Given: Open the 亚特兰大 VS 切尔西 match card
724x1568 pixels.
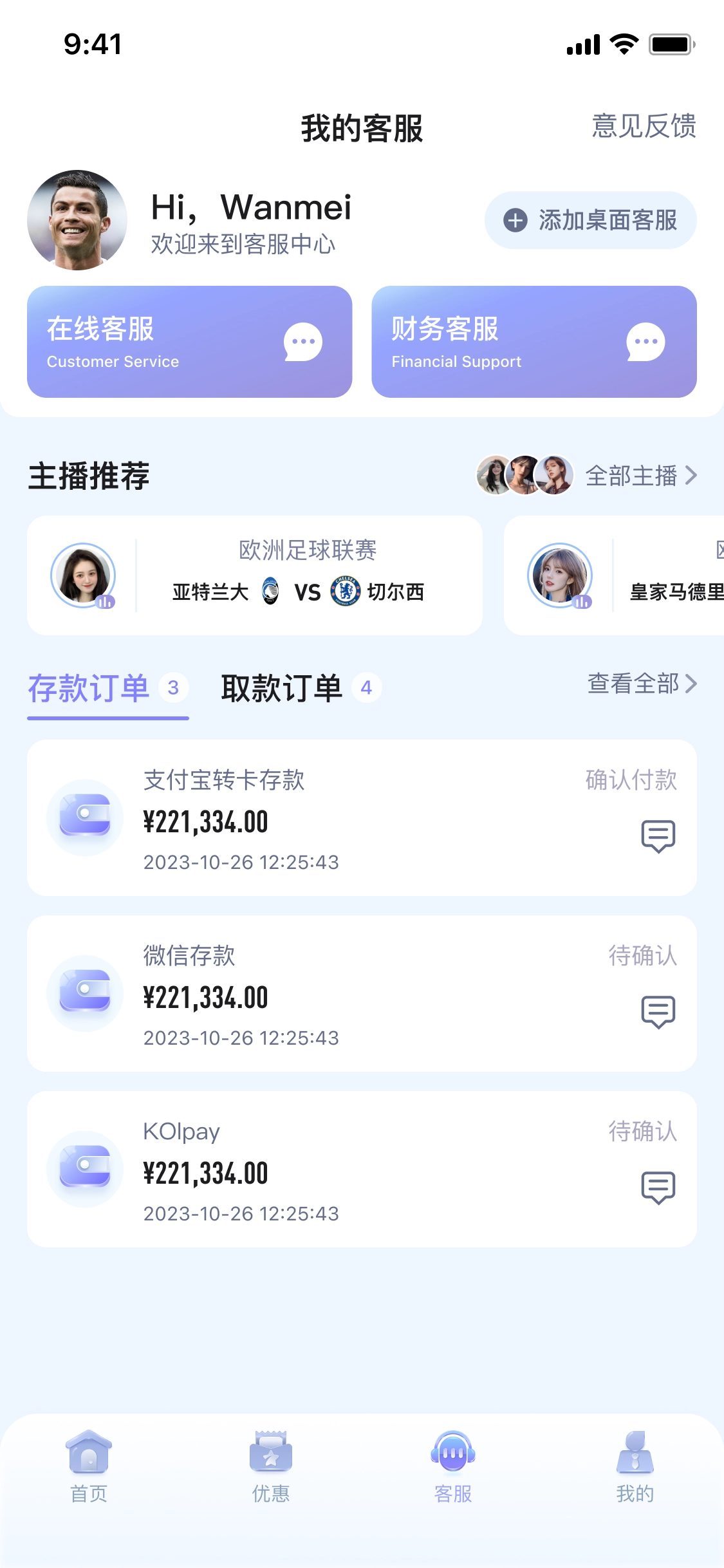Looking at the screenshot, I should click(255, 575).
